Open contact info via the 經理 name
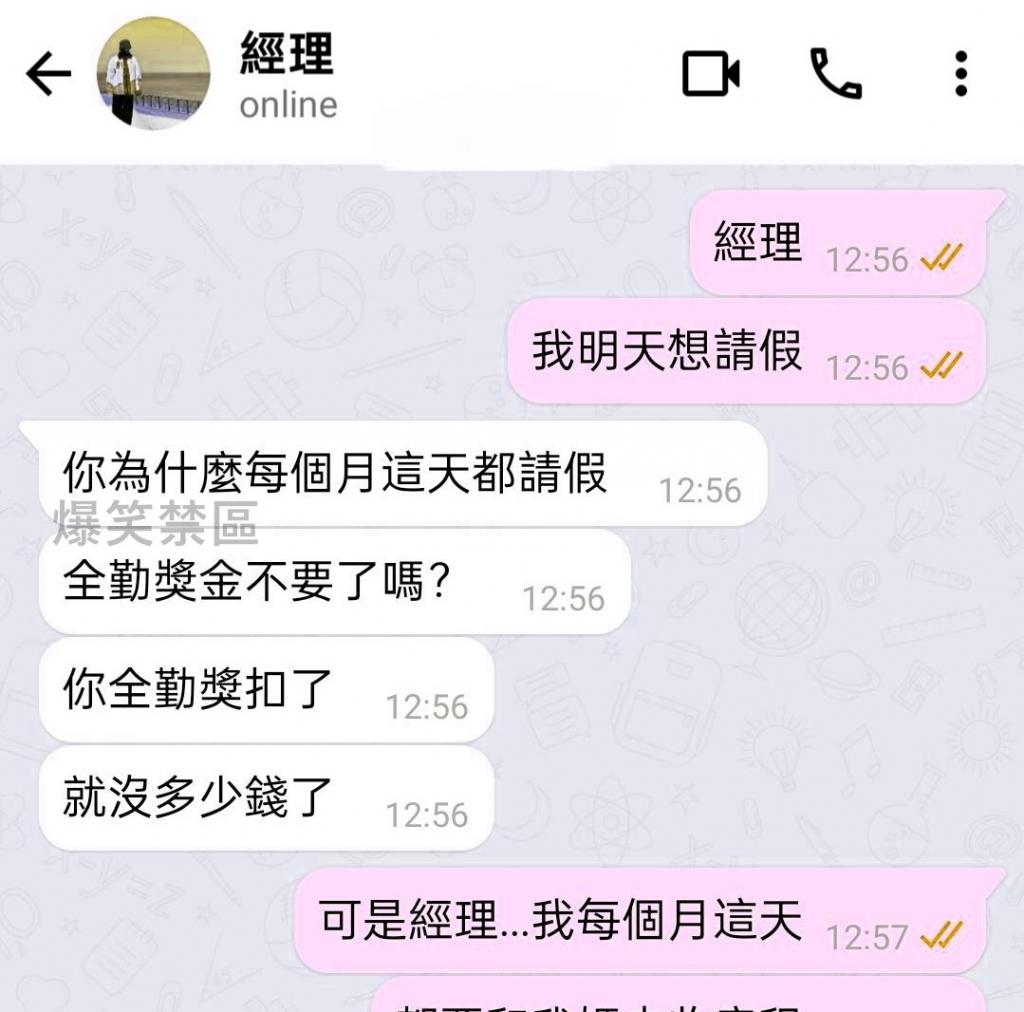Image resolution: width=1024 pixels, height=1012 pixels. point(287,54)
